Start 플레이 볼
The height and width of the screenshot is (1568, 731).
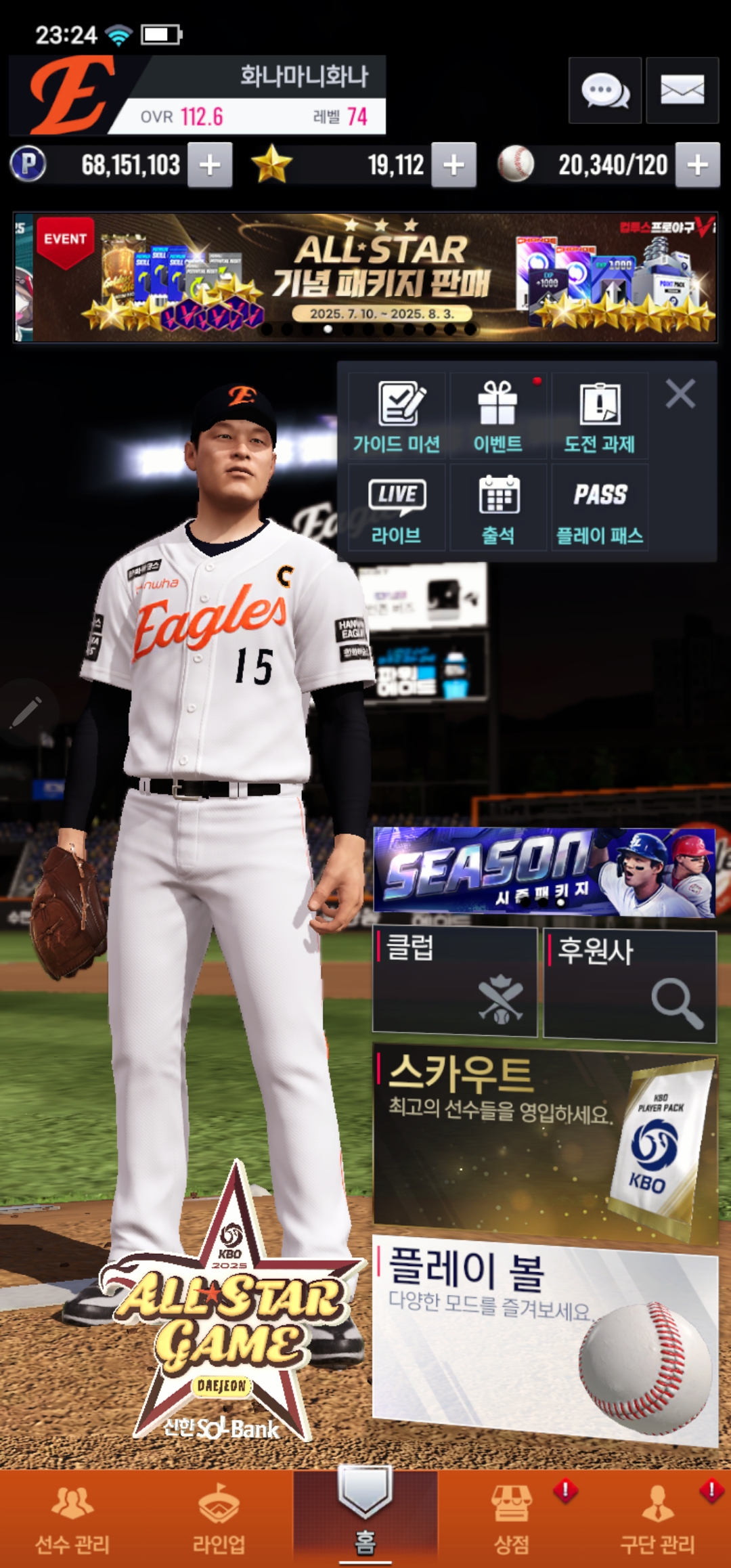click(x=544, y=1341)
